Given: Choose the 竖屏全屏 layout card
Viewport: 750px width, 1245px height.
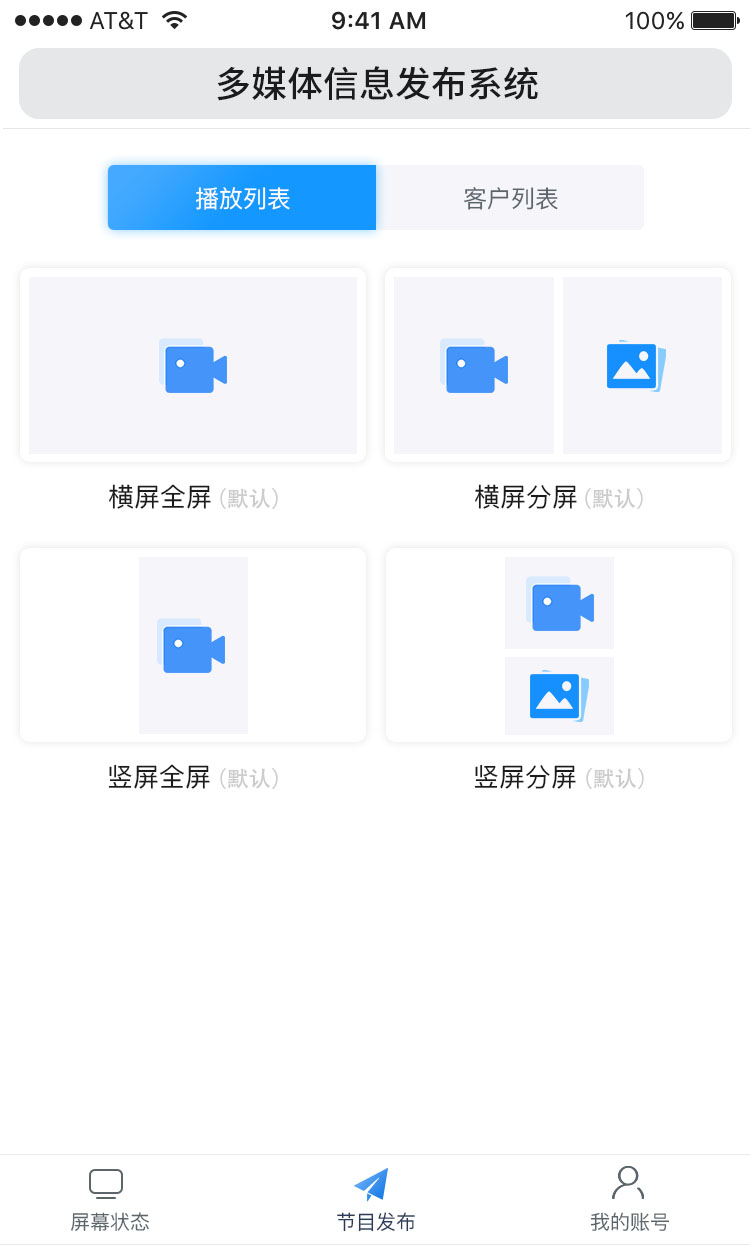Looking at the screenshot, I should tap(193, 645).
